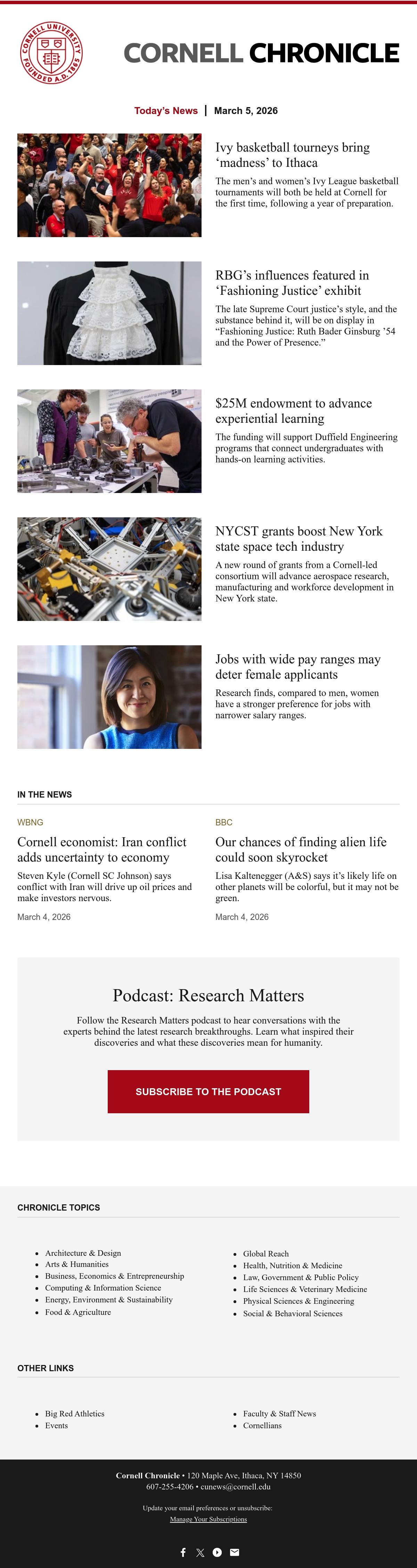Subscribe to the podcast
Viewport: 417px width, 1568px height.
coord(208,1091)
